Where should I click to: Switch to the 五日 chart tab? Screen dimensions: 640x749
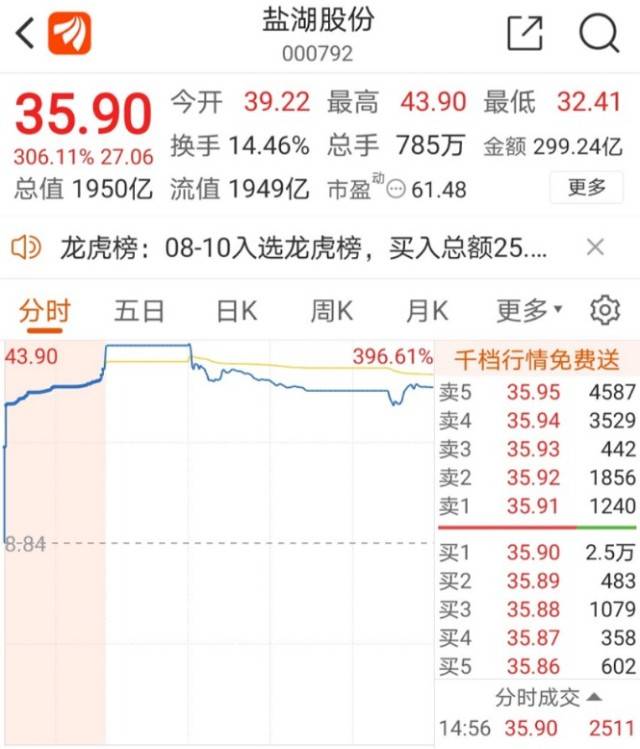tap(138, 311)
